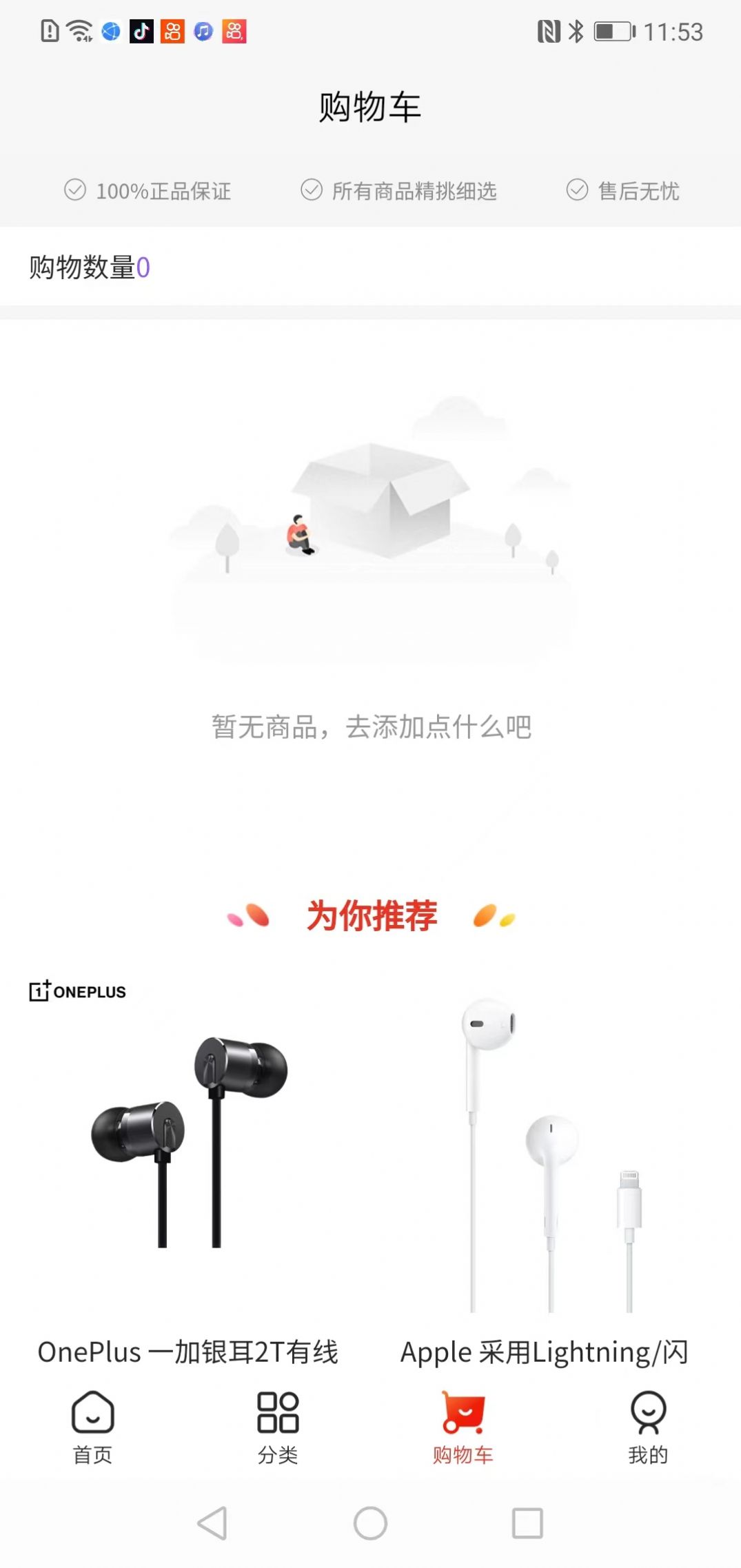Switch to the 购物车 bottom tab
741x1568 pixels.
[x=463, y=1430]
